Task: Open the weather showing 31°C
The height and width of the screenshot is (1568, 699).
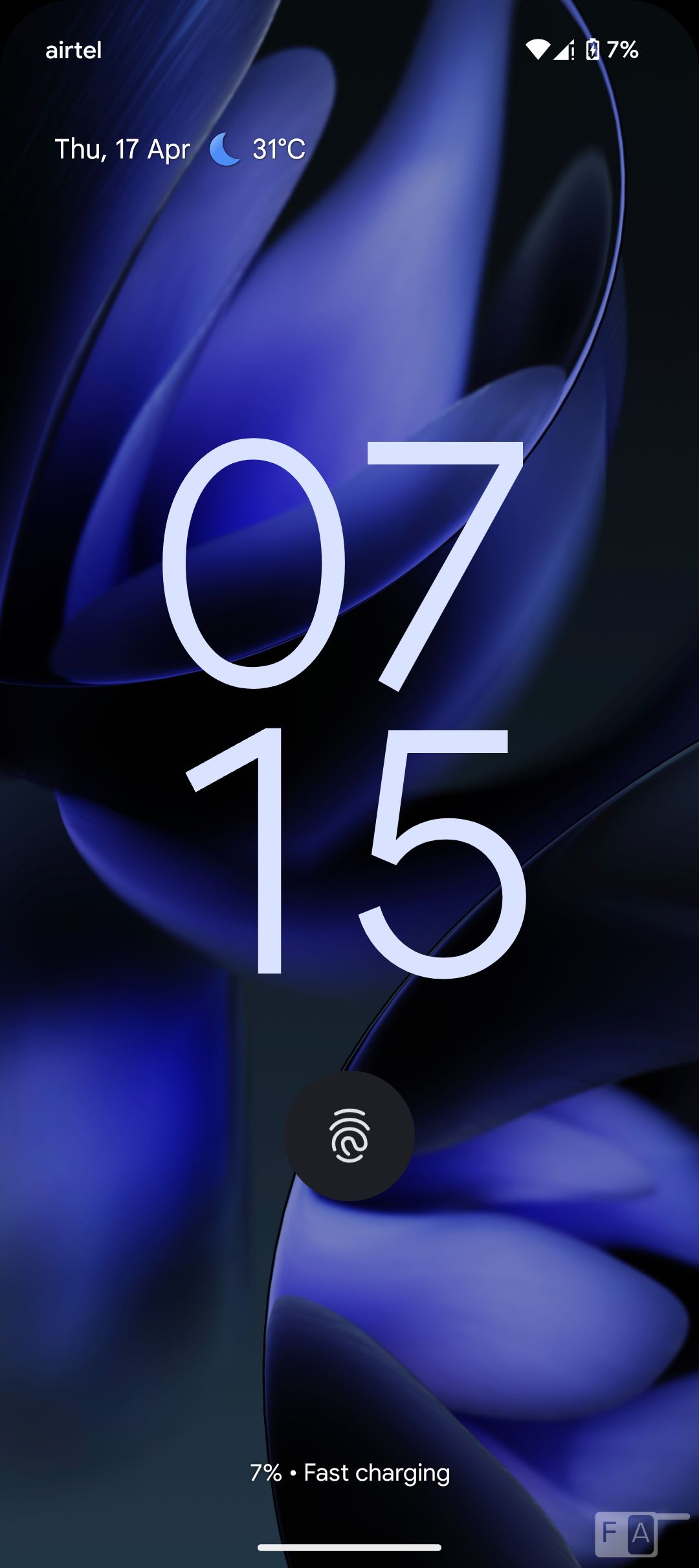Action: point(257,149)
